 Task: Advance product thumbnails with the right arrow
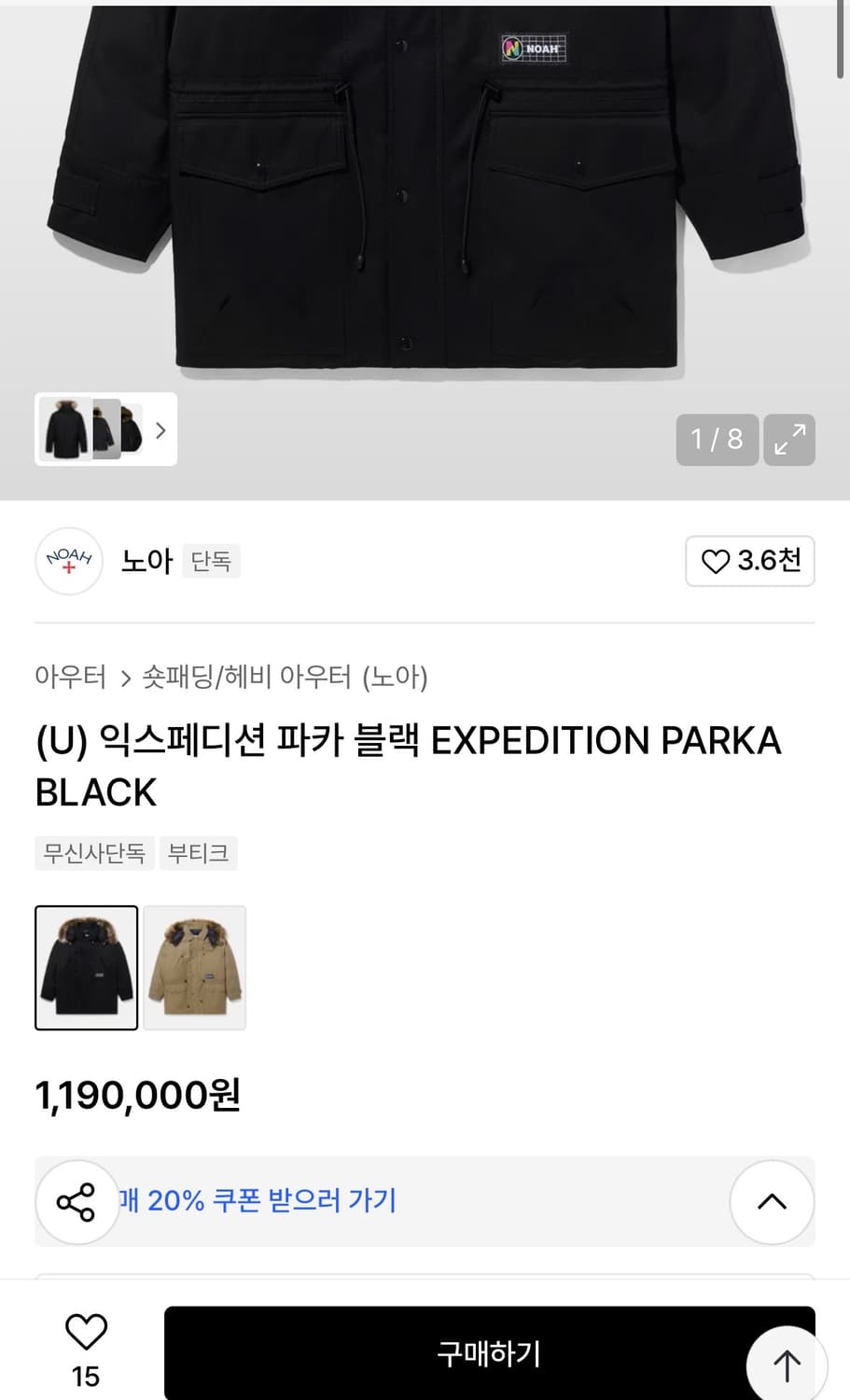[160, 430]
